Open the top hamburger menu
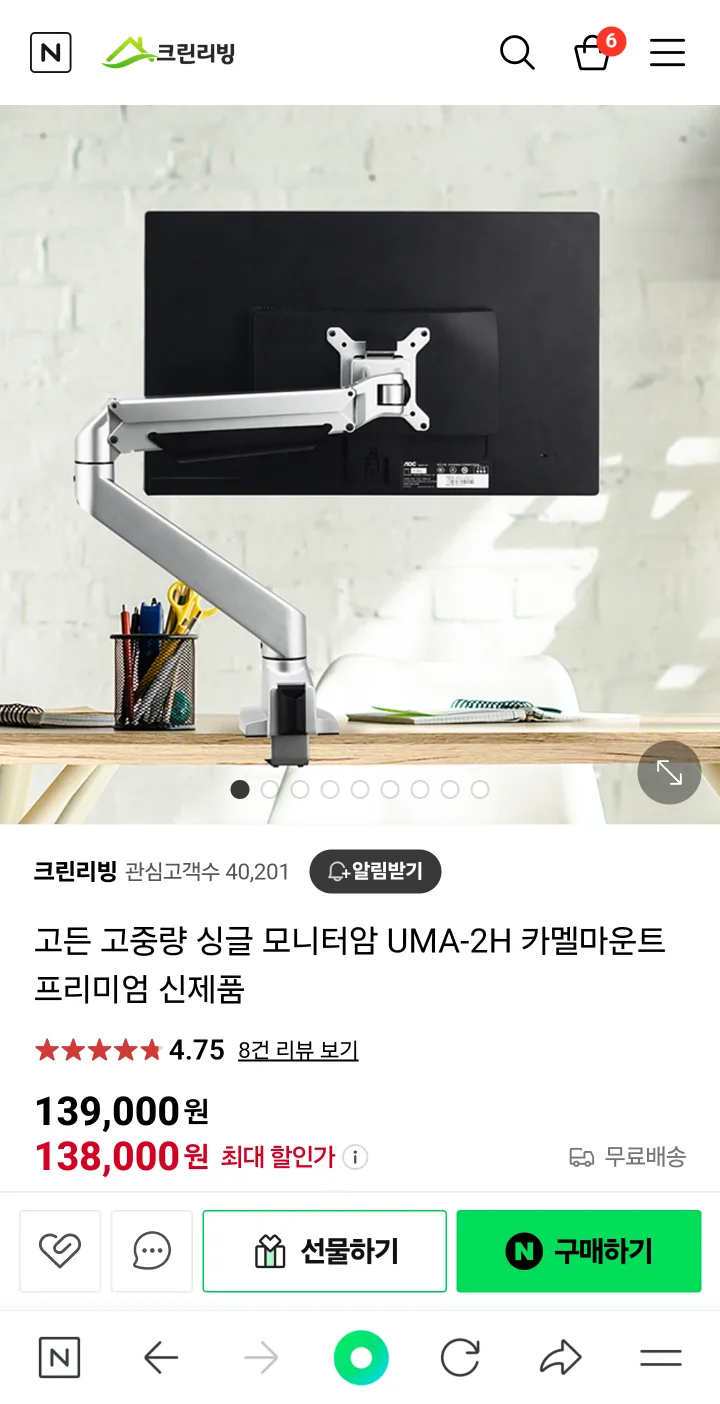Screen dimensions: 720x1404 tap(667, 52)
